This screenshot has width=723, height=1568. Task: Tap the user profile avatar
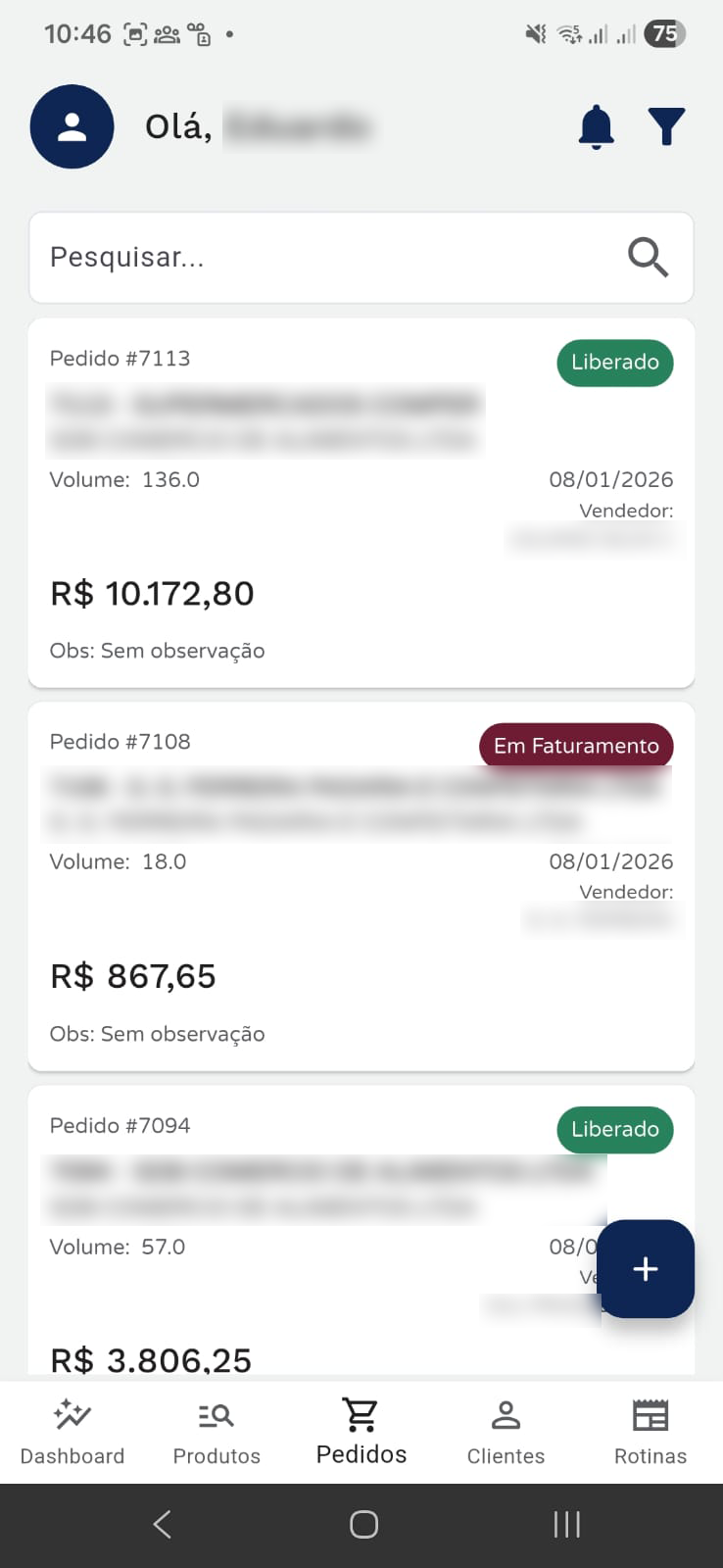click(x=72, y=126)
